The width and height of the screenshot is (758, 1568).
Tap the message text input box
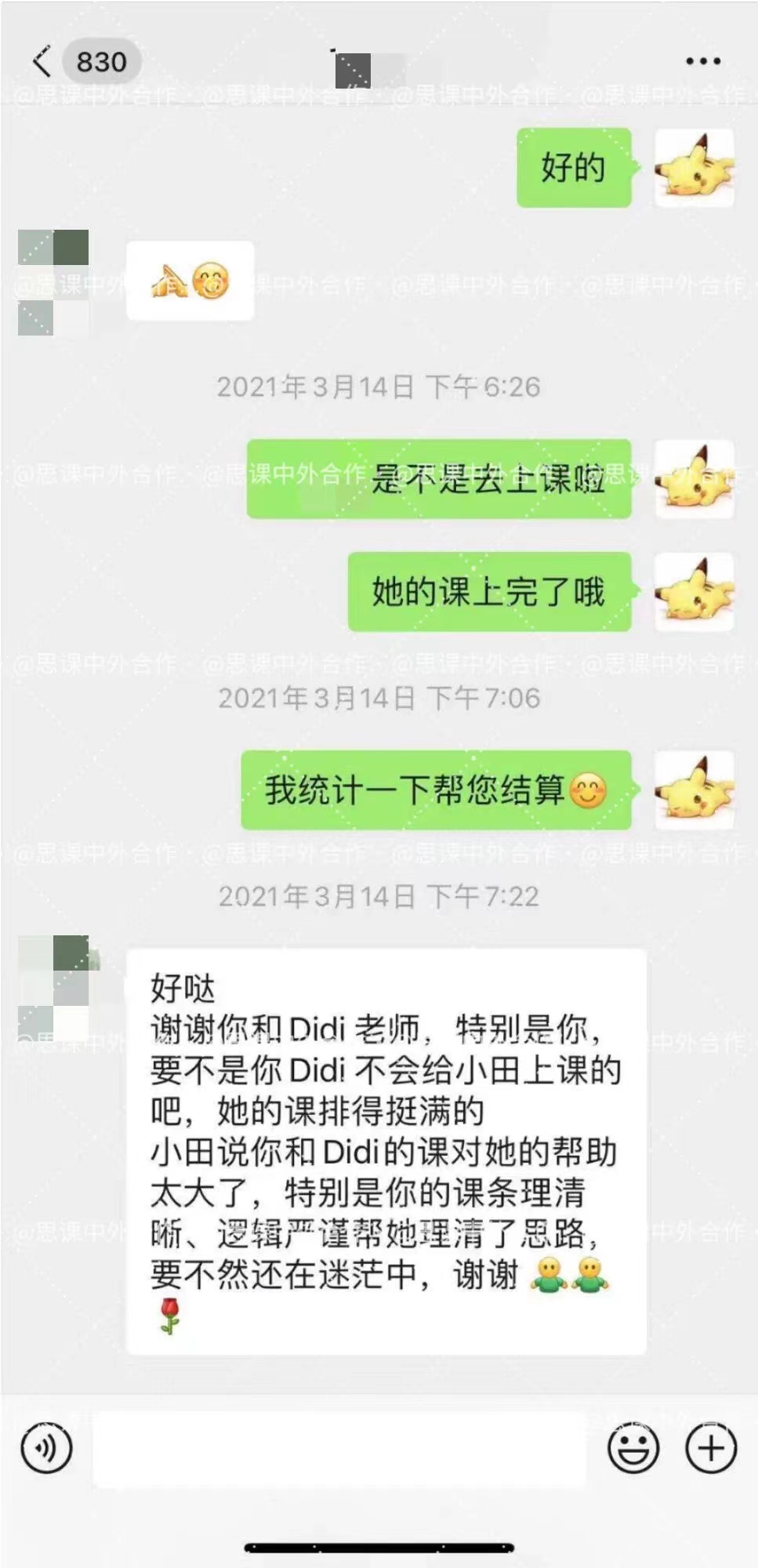tap(339, 1449)
